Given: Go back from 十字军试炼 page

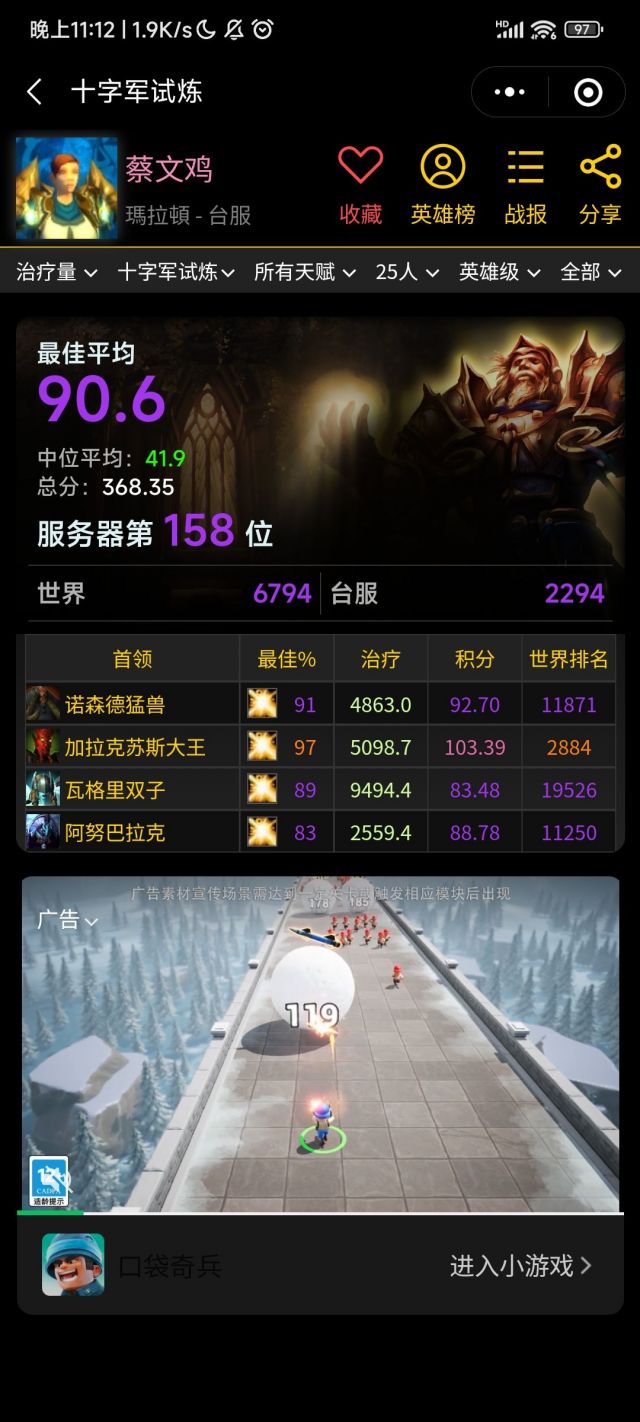Looking at the screenshot, I should click(34, 92).
